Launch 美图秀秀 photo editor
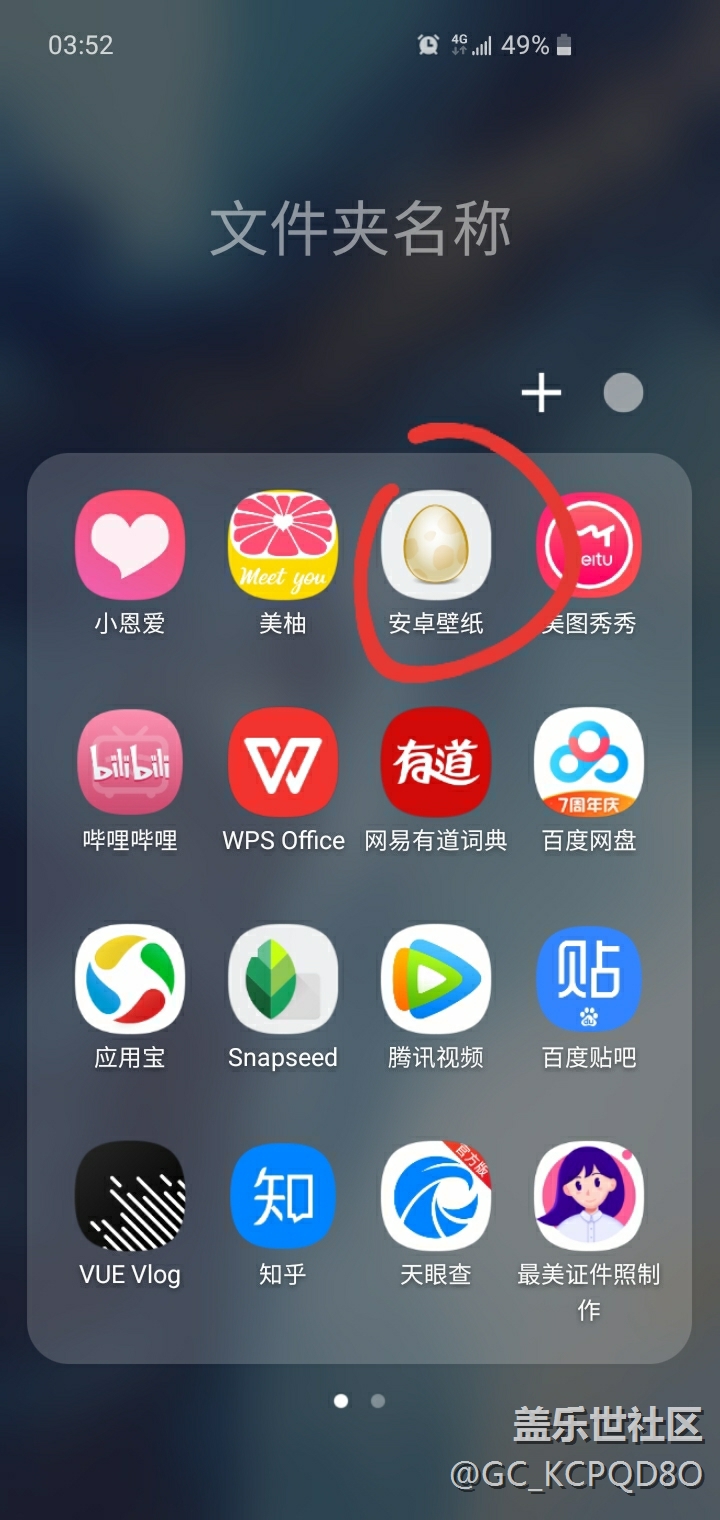Viewport: 720px width, 1520px height. pos(589,546)
